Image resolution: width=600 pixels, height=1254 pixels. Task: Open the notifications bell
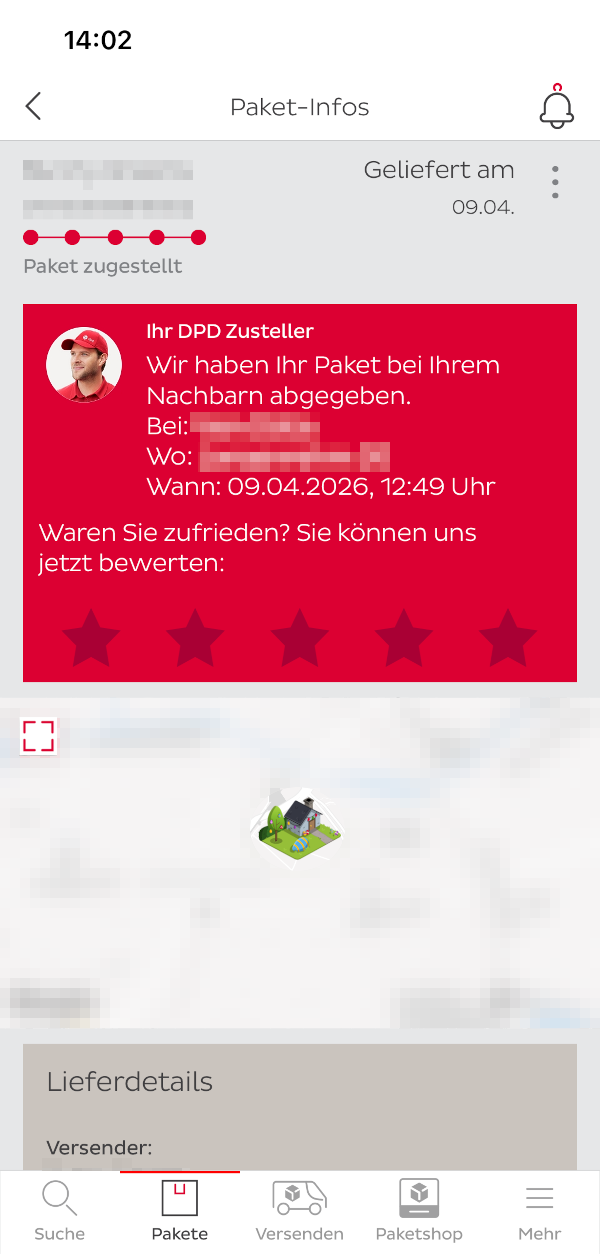tap(557, 107)
